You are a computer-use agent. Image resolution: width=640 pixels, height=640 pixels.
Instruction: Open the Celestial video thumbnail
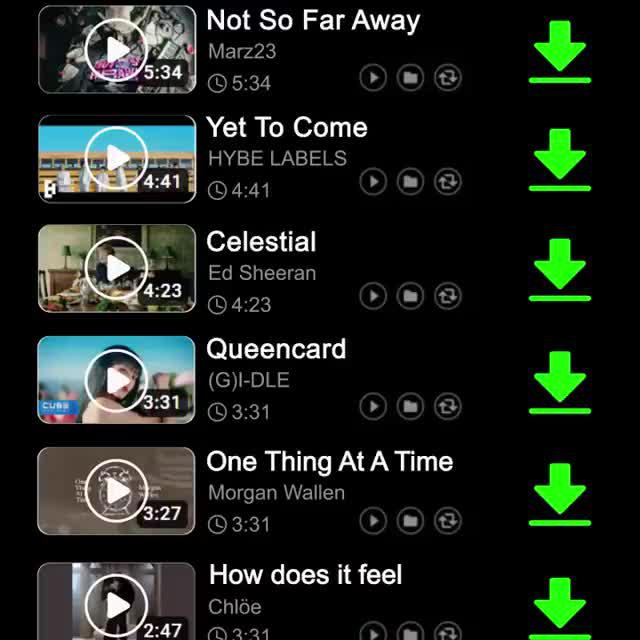pyautogui.click(x=117, y=268)
